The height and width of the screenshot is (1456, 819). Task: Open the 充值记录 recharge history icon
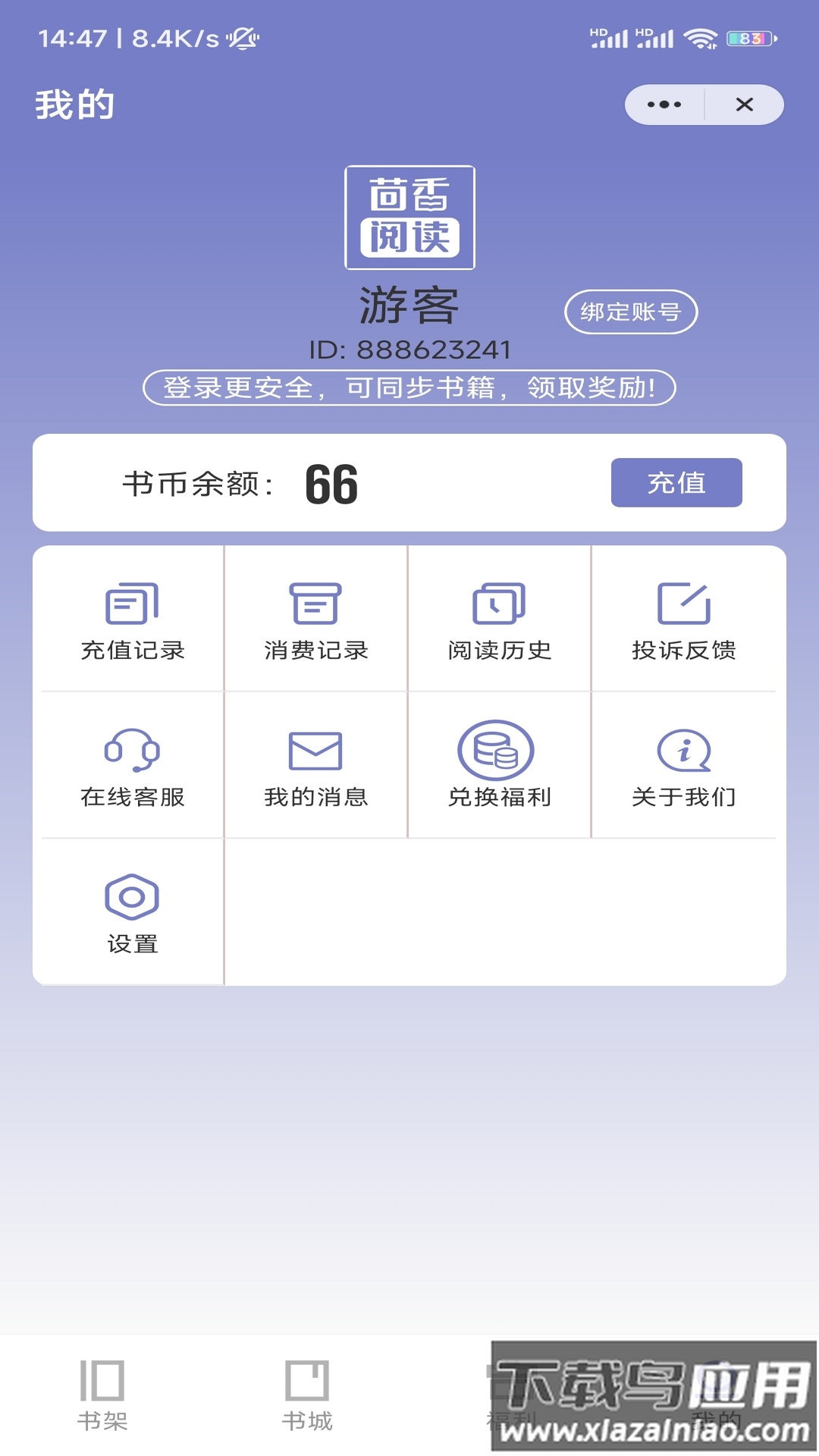131,617
